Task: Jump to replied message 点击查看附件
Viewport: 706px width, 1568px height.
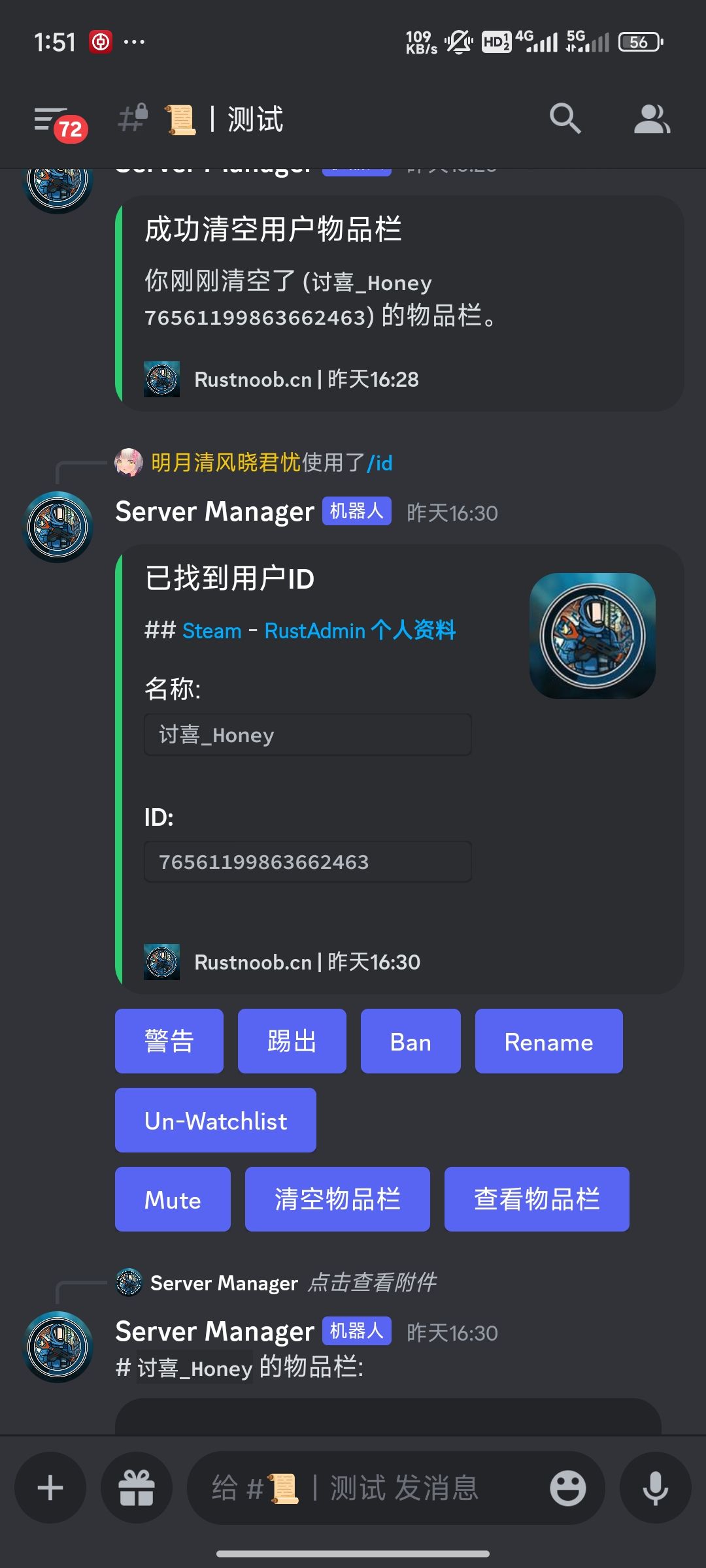Action: coord(371,1282)
